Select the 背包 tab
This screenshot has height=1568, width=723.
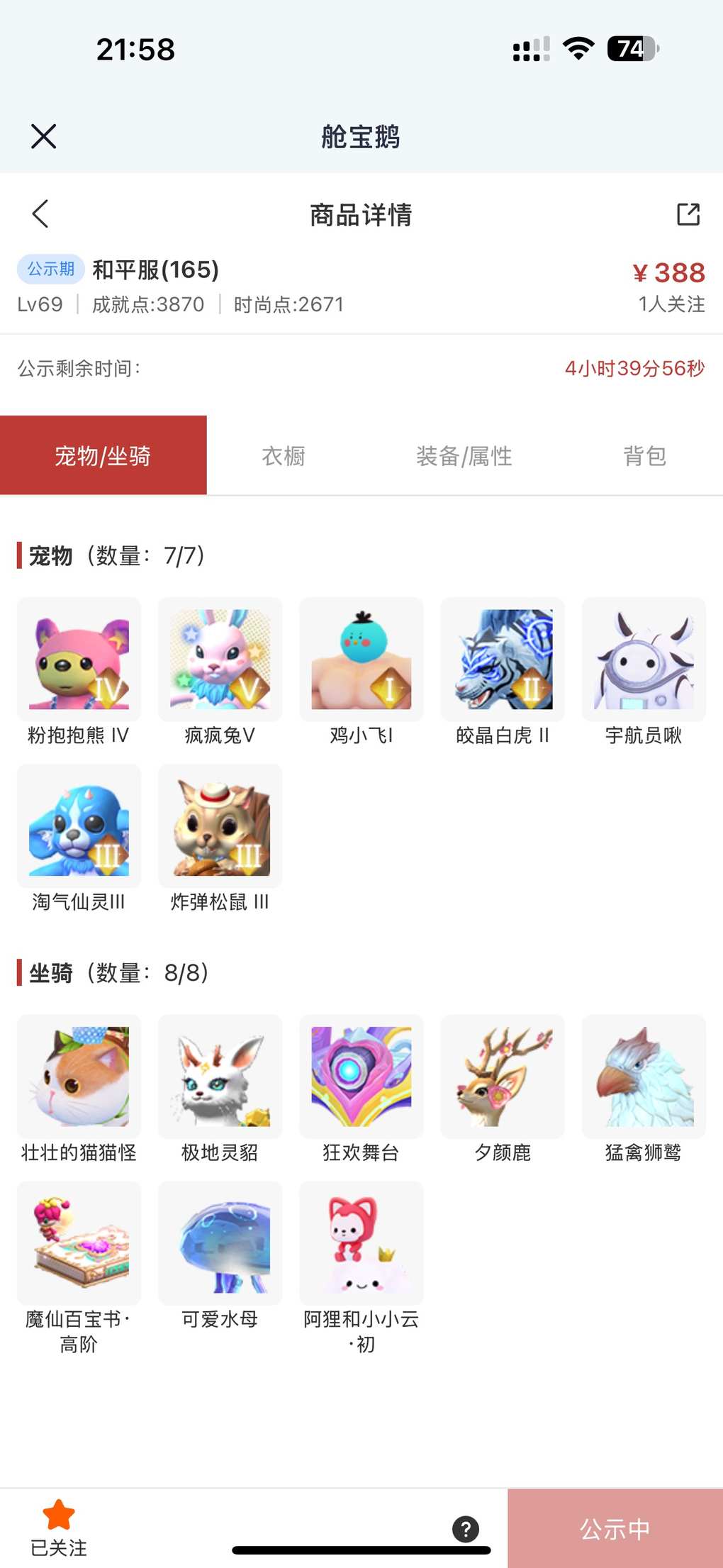(644, 456)
